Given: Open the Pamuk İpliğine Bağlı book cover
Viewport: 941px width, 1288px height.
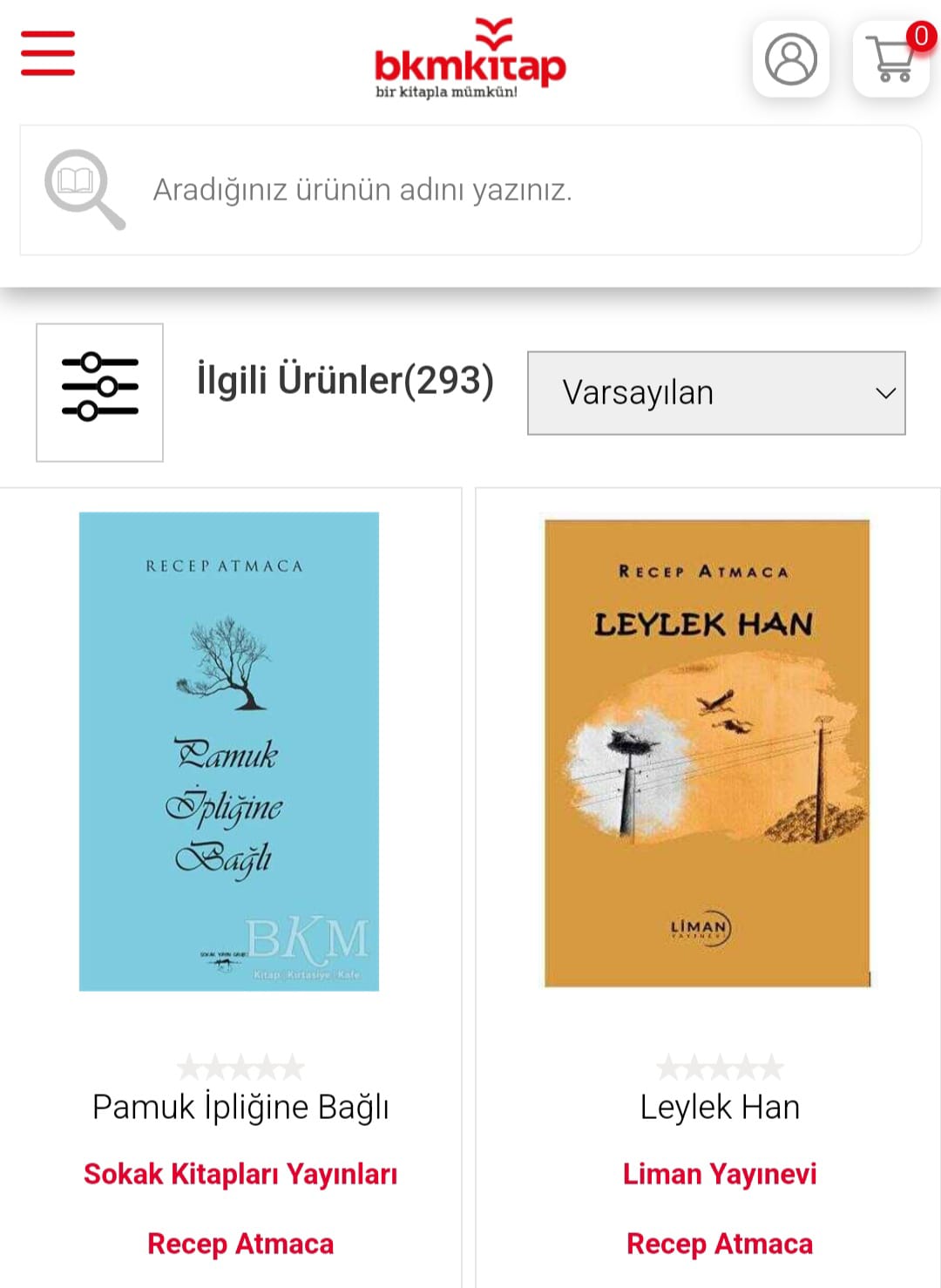Looking at the screenshot, I should coord(229,751).
